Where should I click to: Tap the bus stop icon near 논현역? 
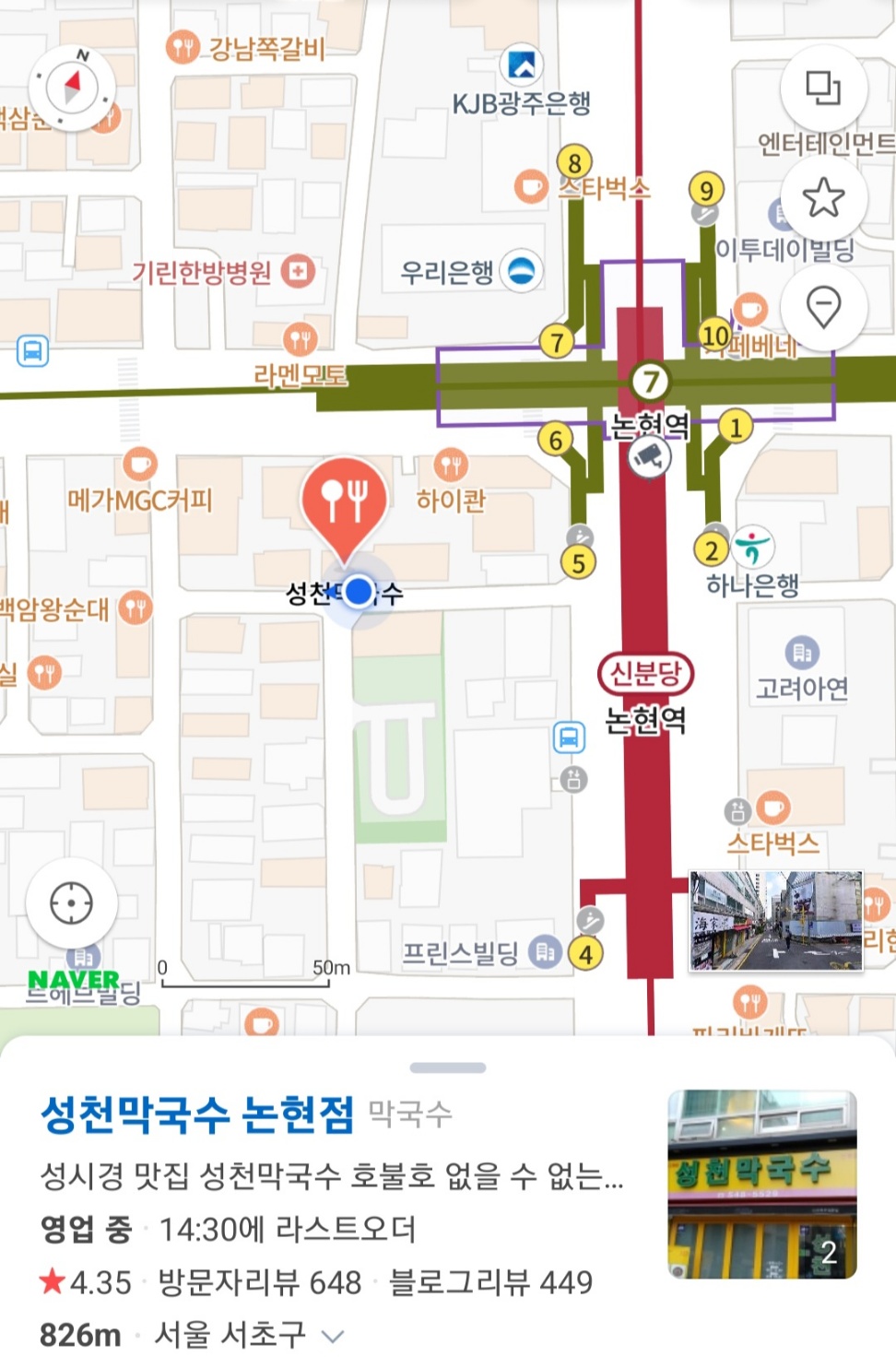[x=569, y=737]
